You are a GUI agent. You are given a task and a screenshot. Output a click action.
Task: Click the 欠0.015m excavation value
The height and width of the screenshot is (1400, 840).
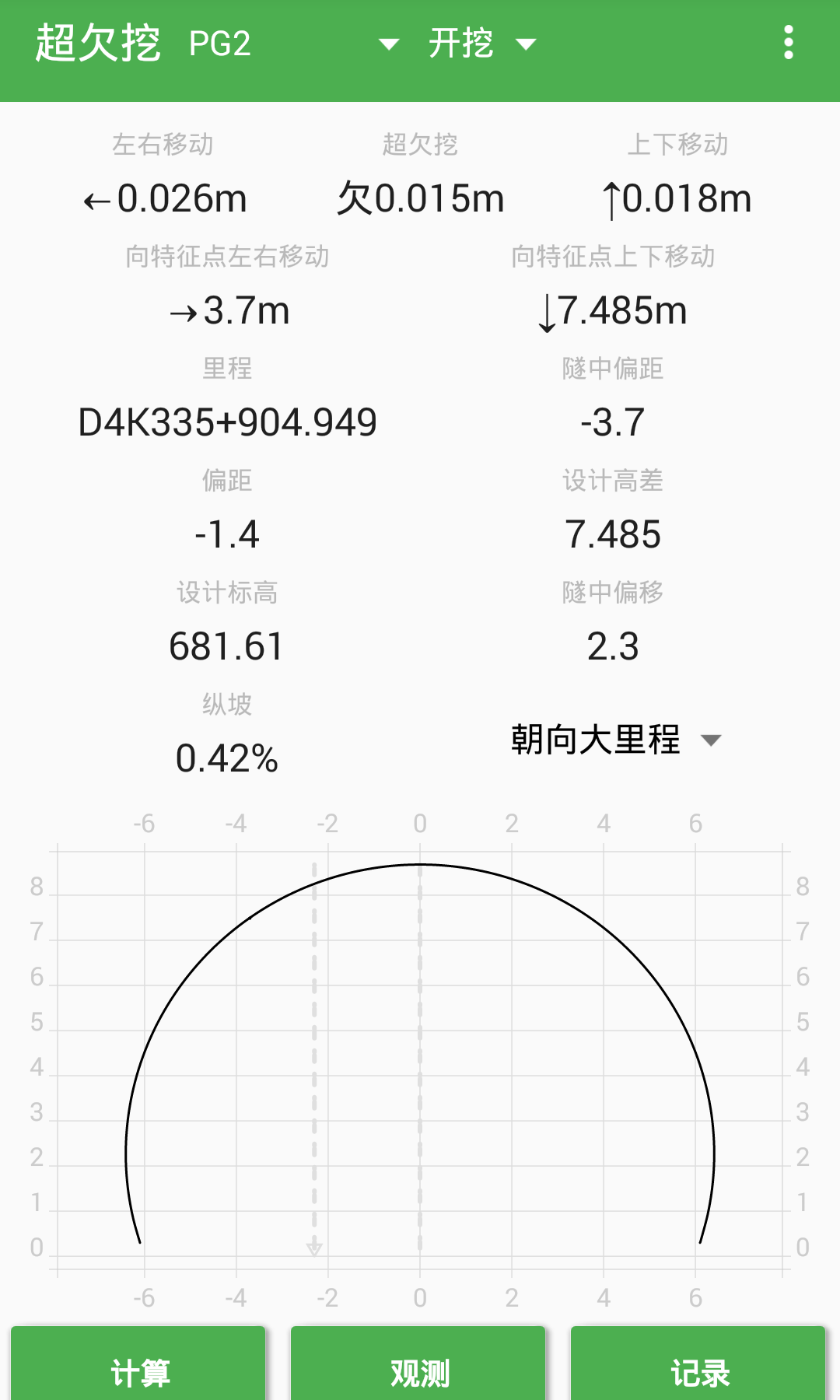(x=420, y=198)
